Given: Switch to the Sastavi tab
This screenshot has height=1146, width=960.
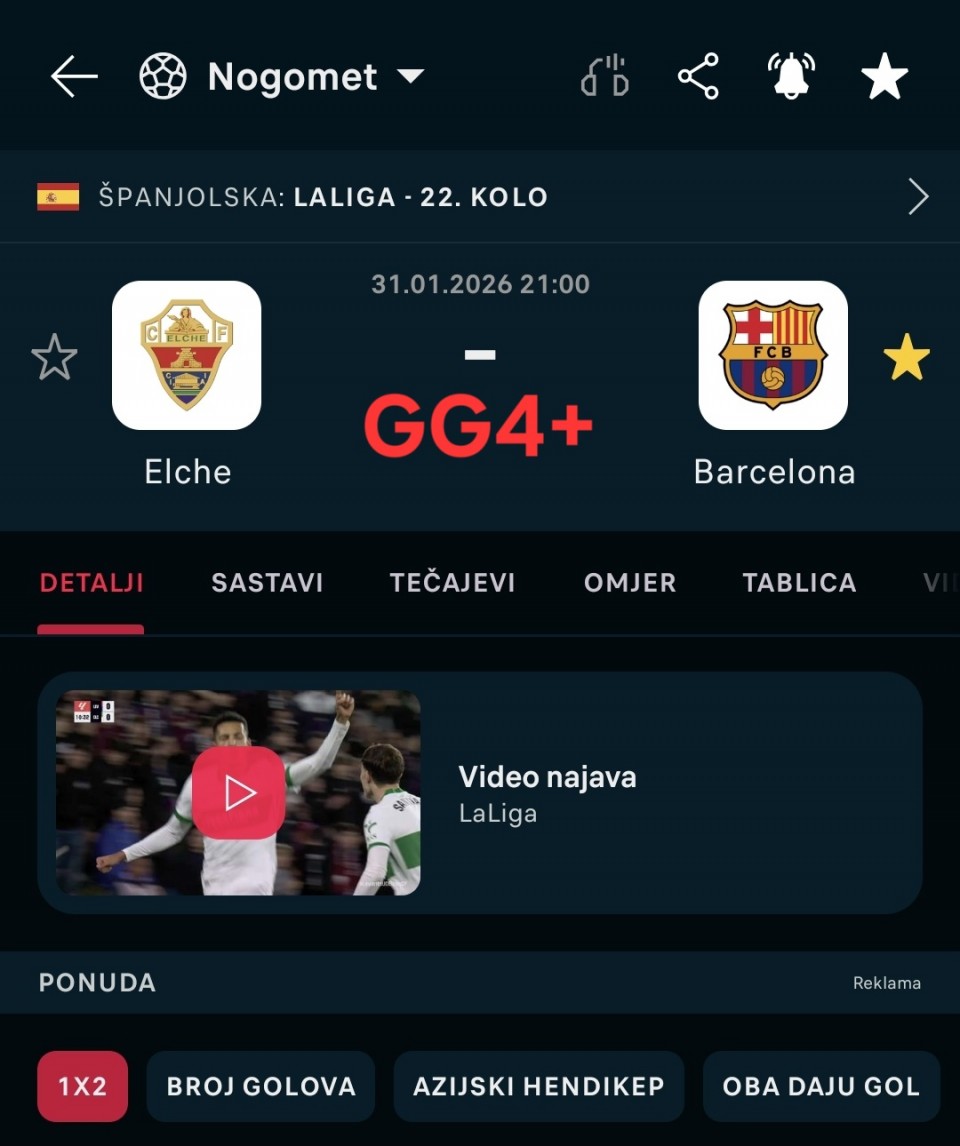Looking at the screenshot, I should 267,583.
